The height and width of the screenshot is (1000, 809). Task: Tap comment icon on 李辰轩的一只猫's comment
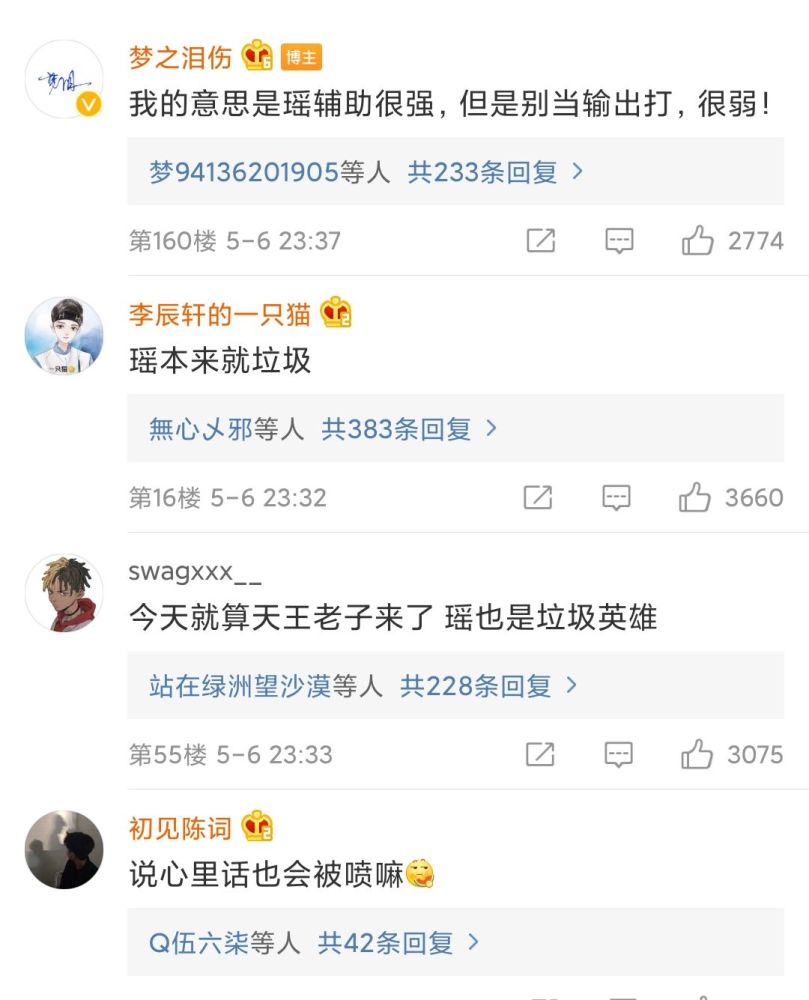pos(616,497)
